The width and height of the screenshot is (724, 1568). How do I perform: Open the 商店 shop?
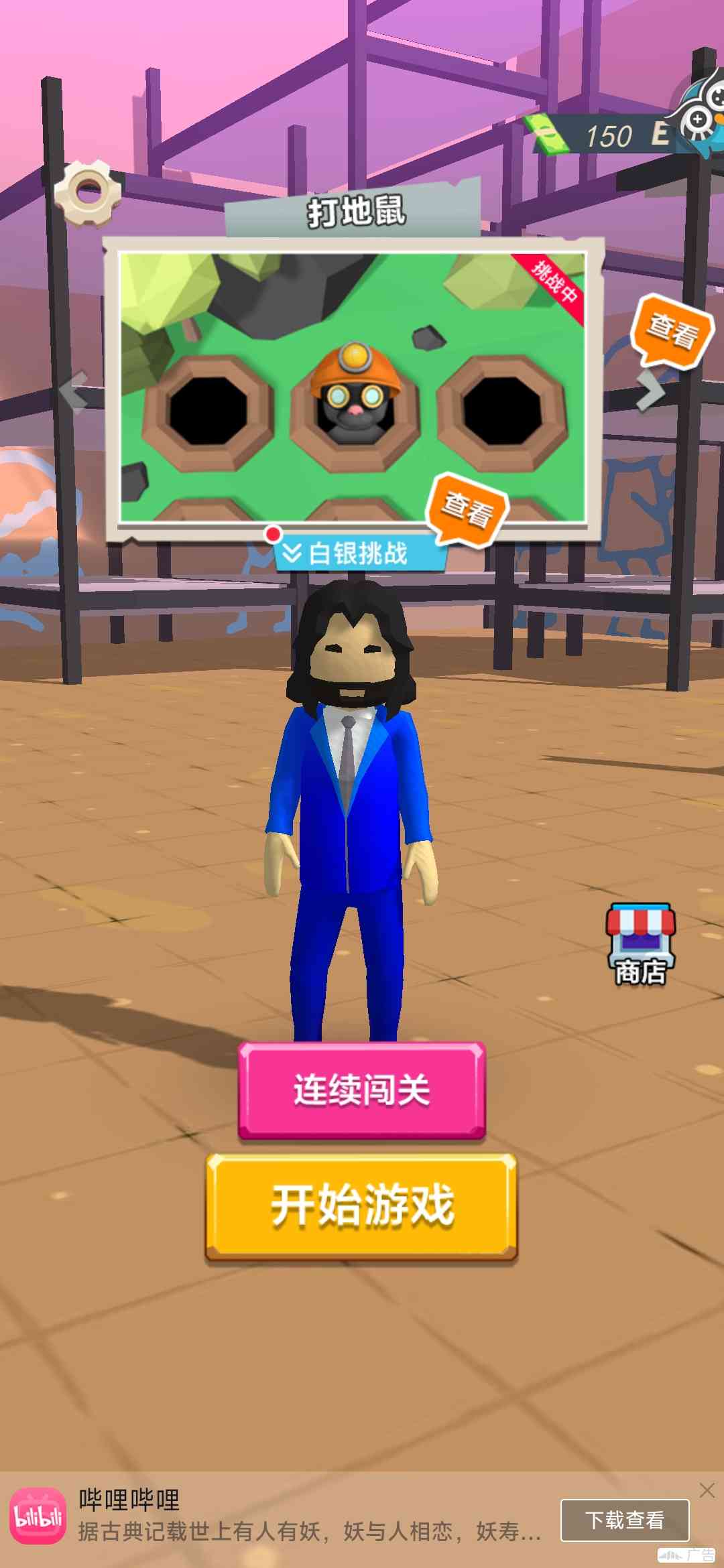click(x=640, y=945)
